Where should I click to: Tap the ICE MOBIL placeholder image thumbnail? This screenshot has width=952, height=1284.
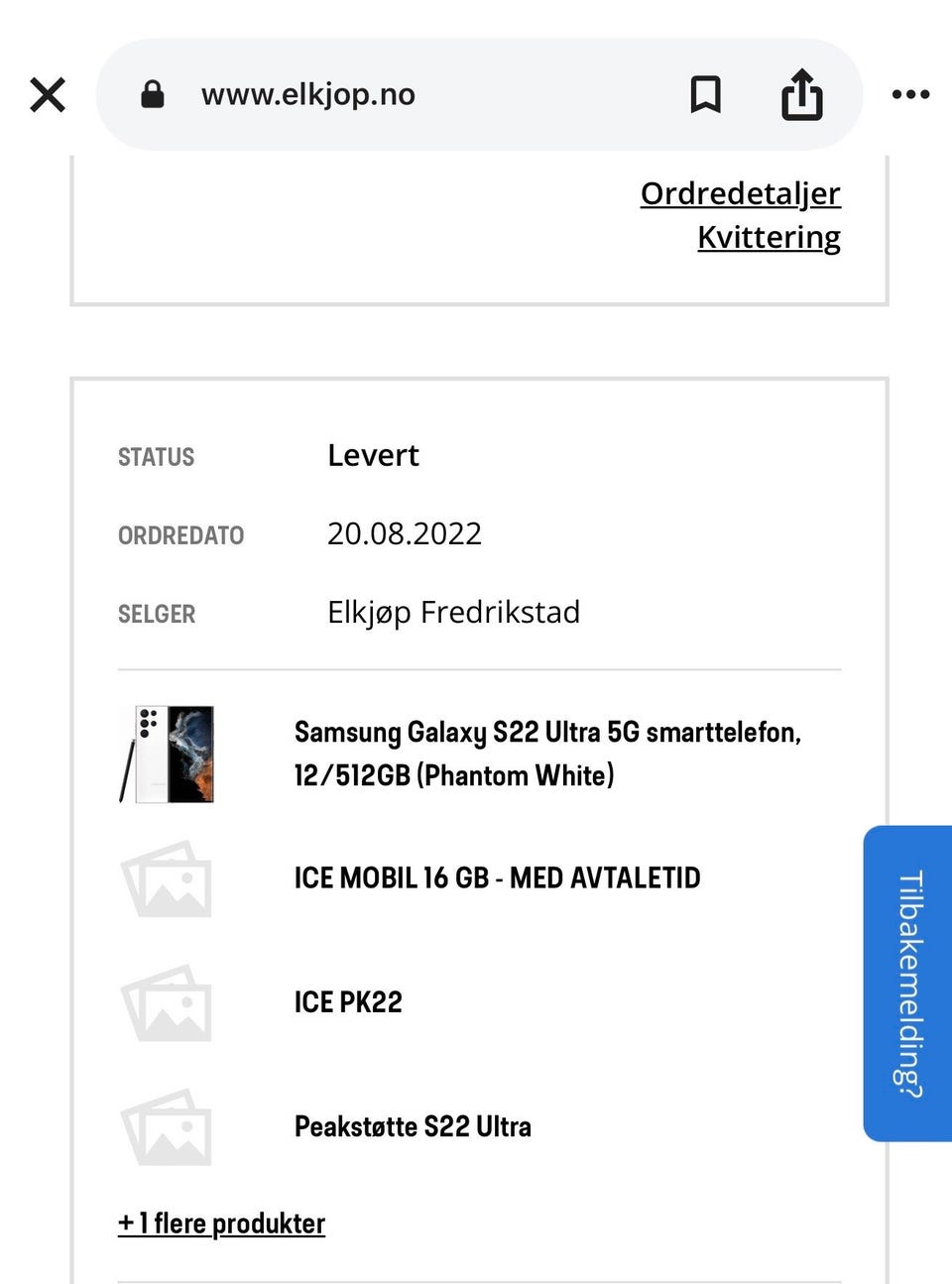[167, 879]
